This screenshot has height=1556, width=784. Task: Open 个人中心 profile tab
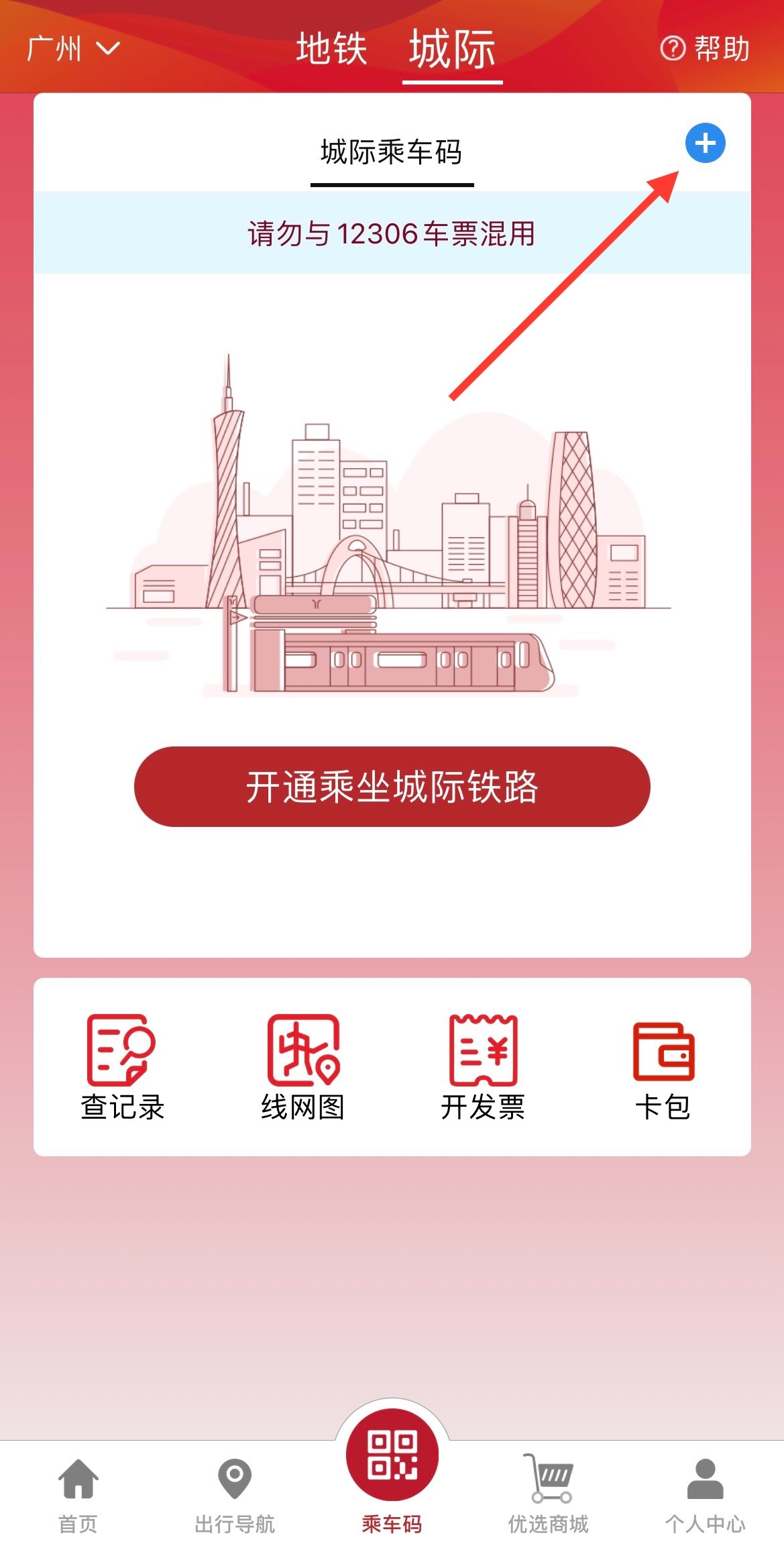705,1496
